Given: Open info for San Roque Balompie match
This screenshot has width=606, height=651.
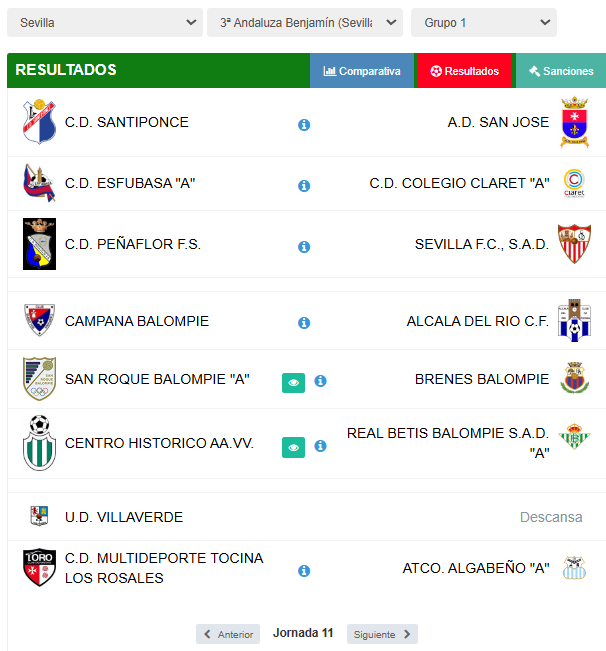Looking at the screenshot, I should [320, 382].
